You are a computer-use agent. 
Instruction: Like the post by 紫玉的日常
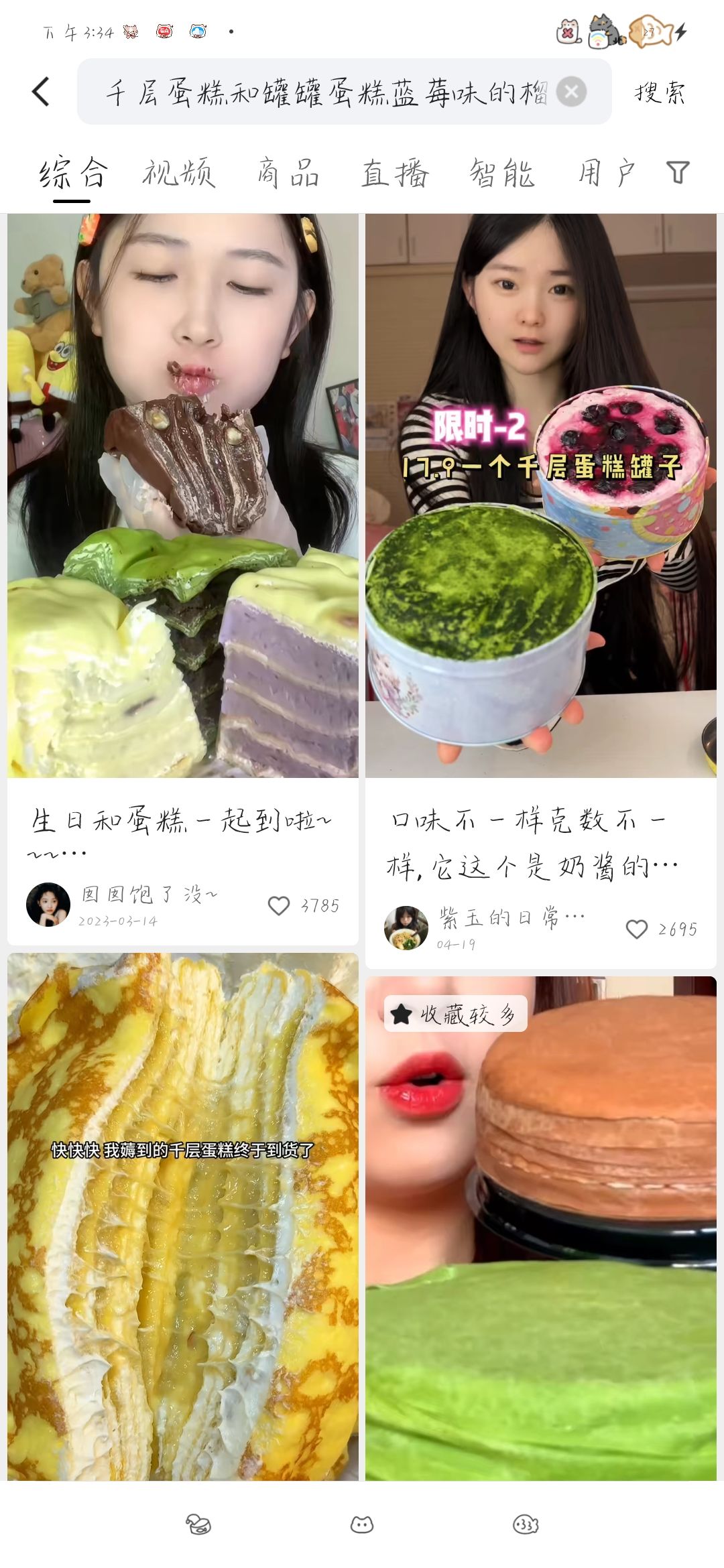pos(637,929)
